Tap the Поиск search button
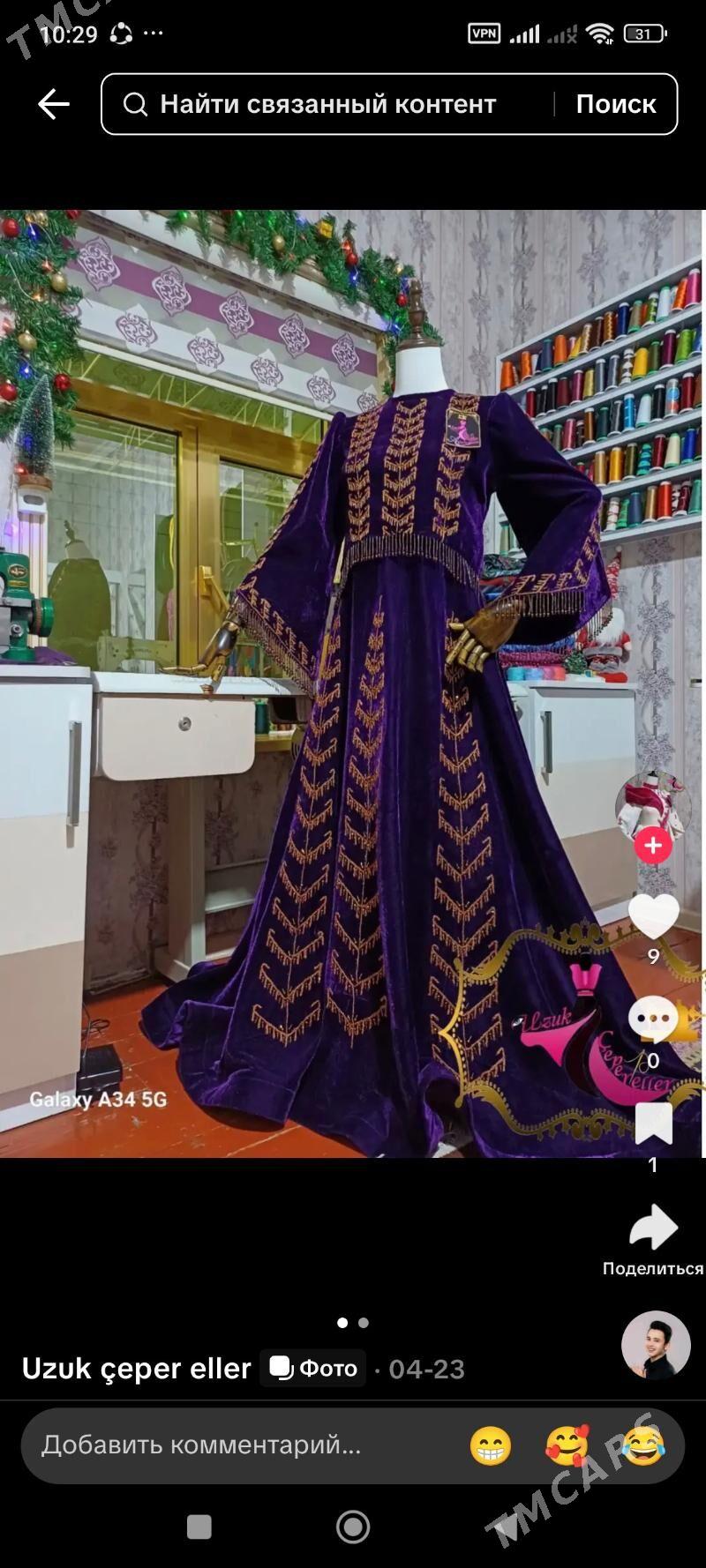 [615, 104]
